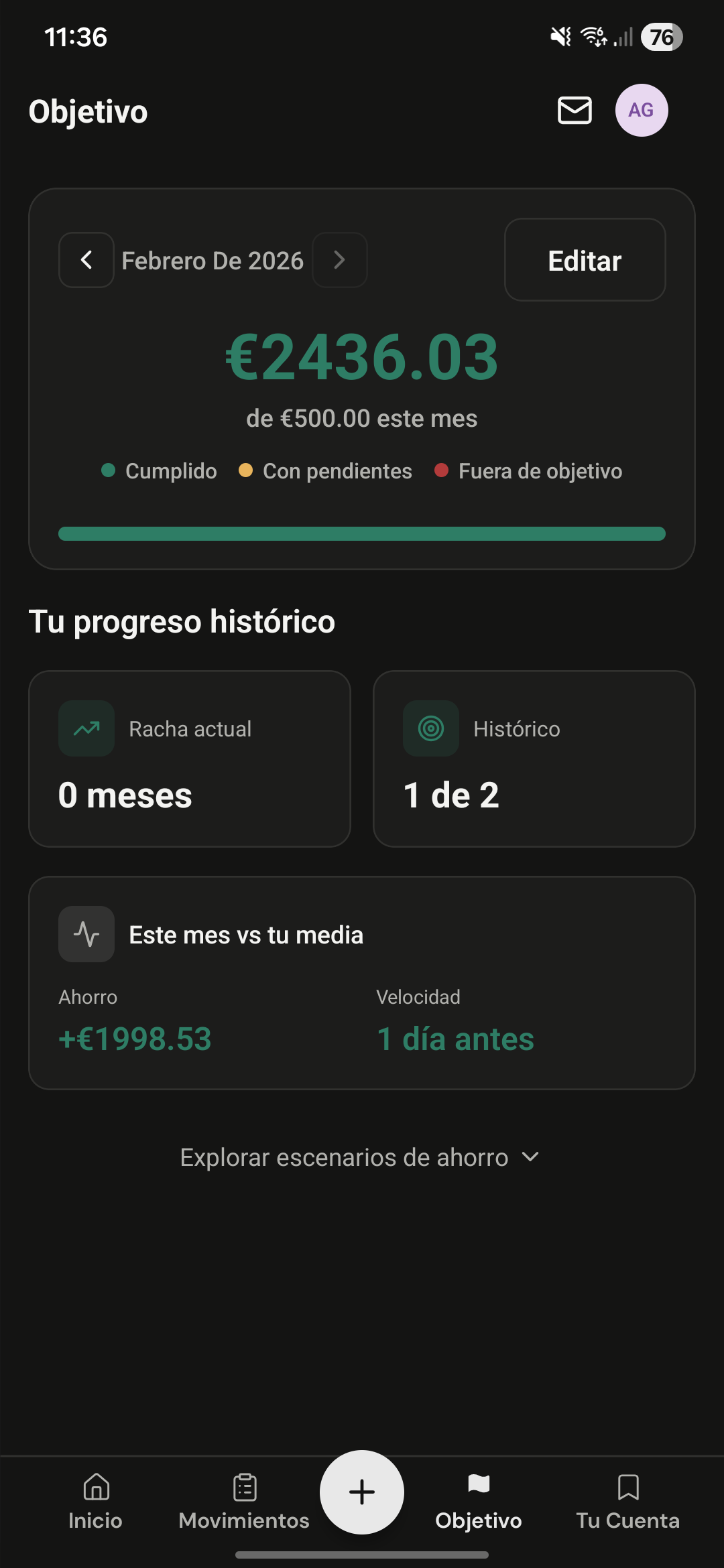
Task: Open the mail inbox icon
Action: click(575, 111)
